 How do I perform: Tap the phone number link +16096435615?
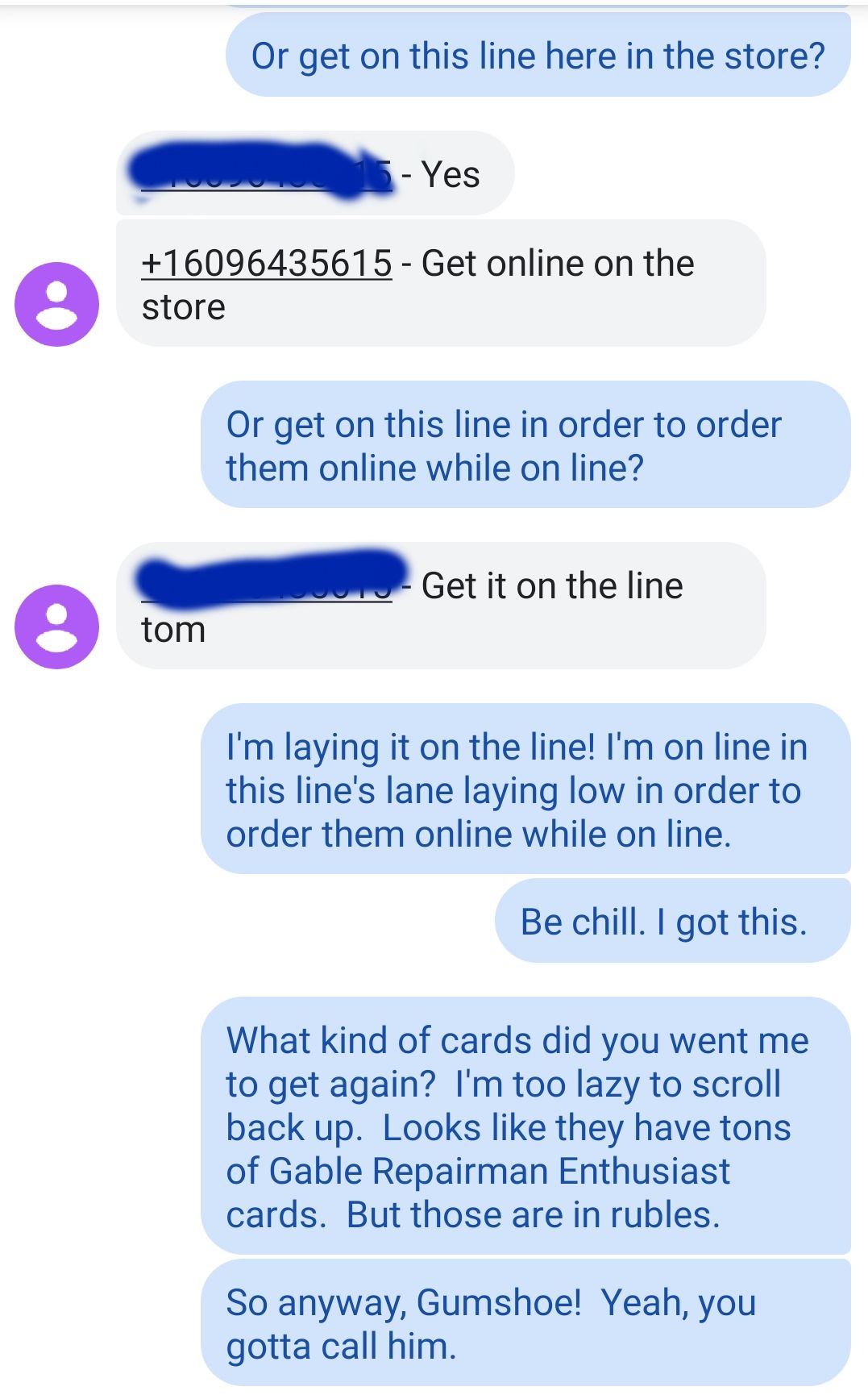pos(267,264)
